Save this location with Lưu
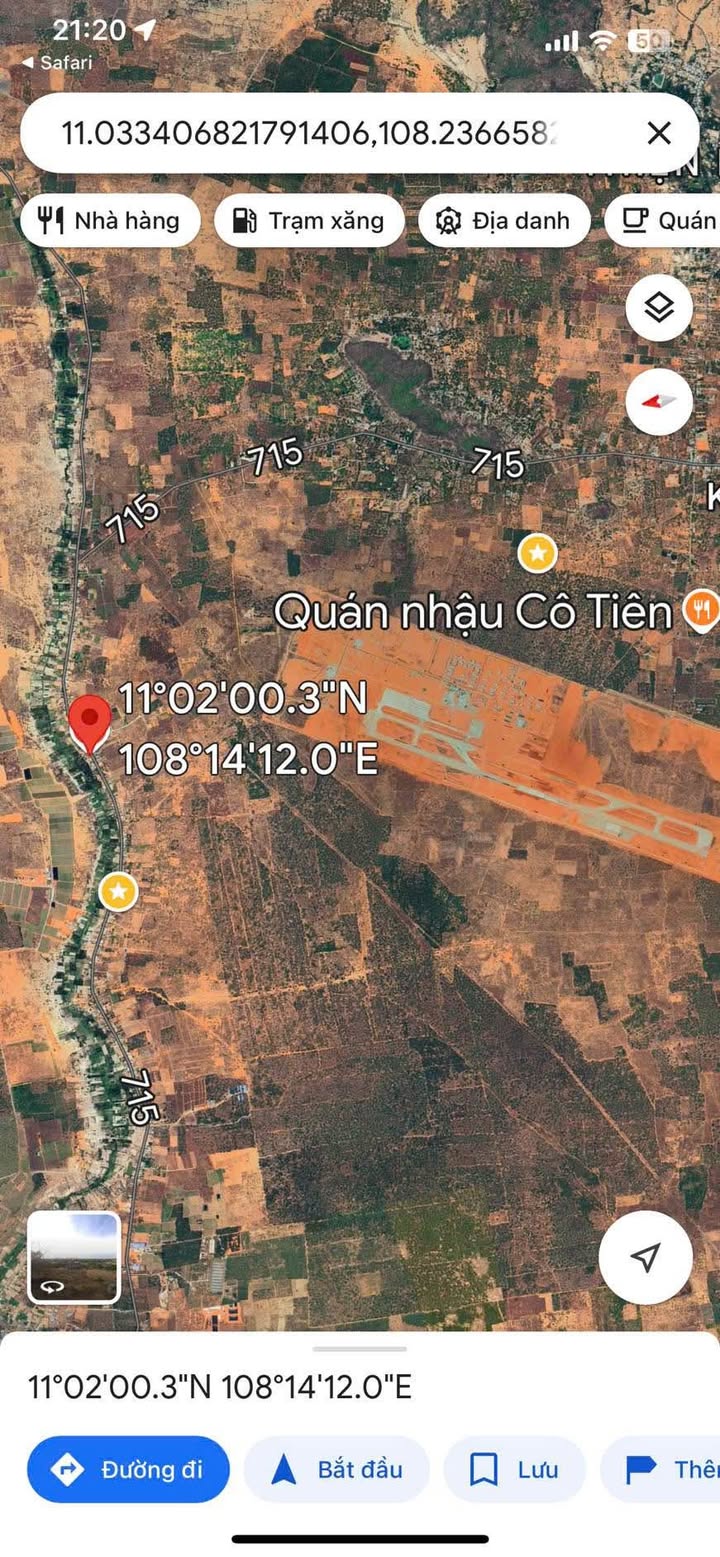The height and width of the screenshot is (1557, 720). (x=514, y=1469)
